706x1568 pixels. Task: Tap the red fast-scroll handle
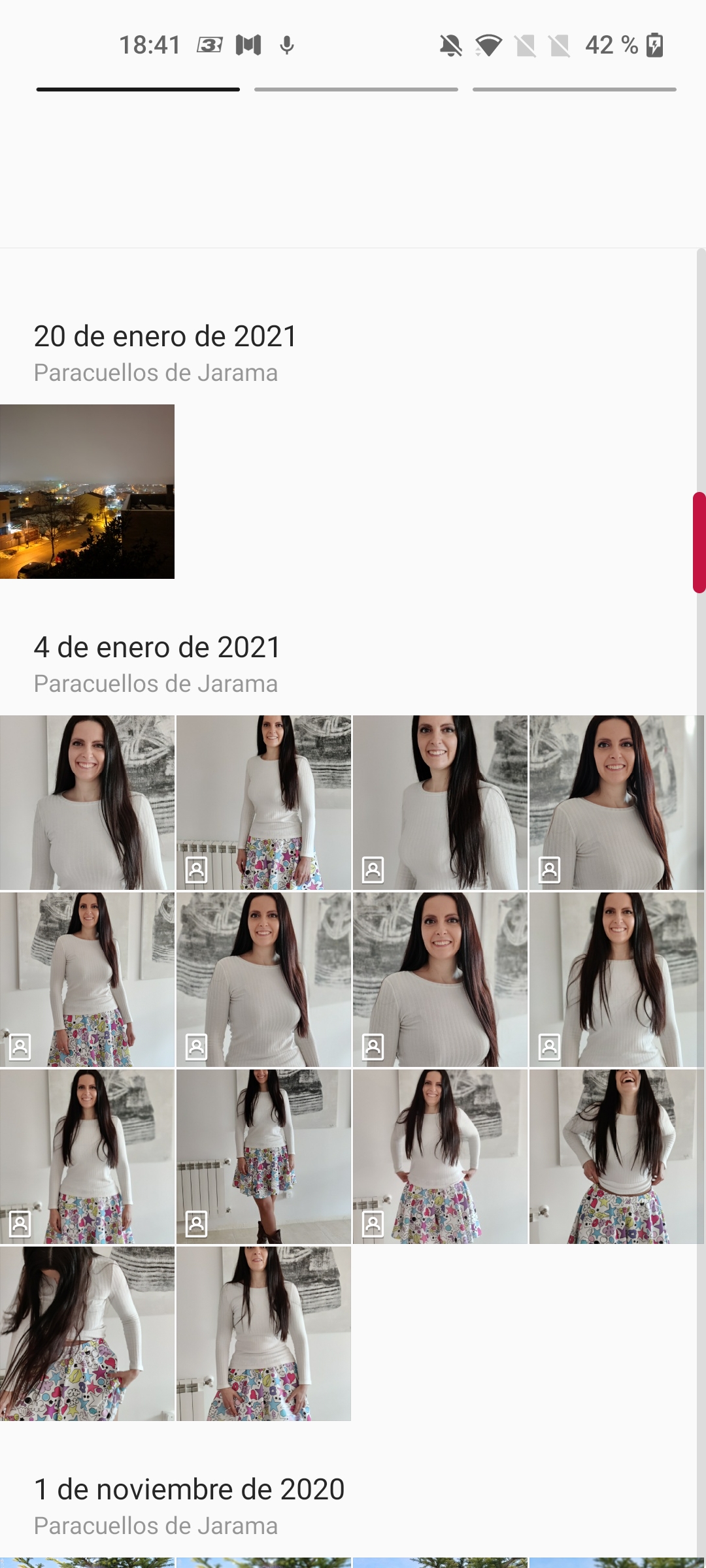(x=699, y=542)
